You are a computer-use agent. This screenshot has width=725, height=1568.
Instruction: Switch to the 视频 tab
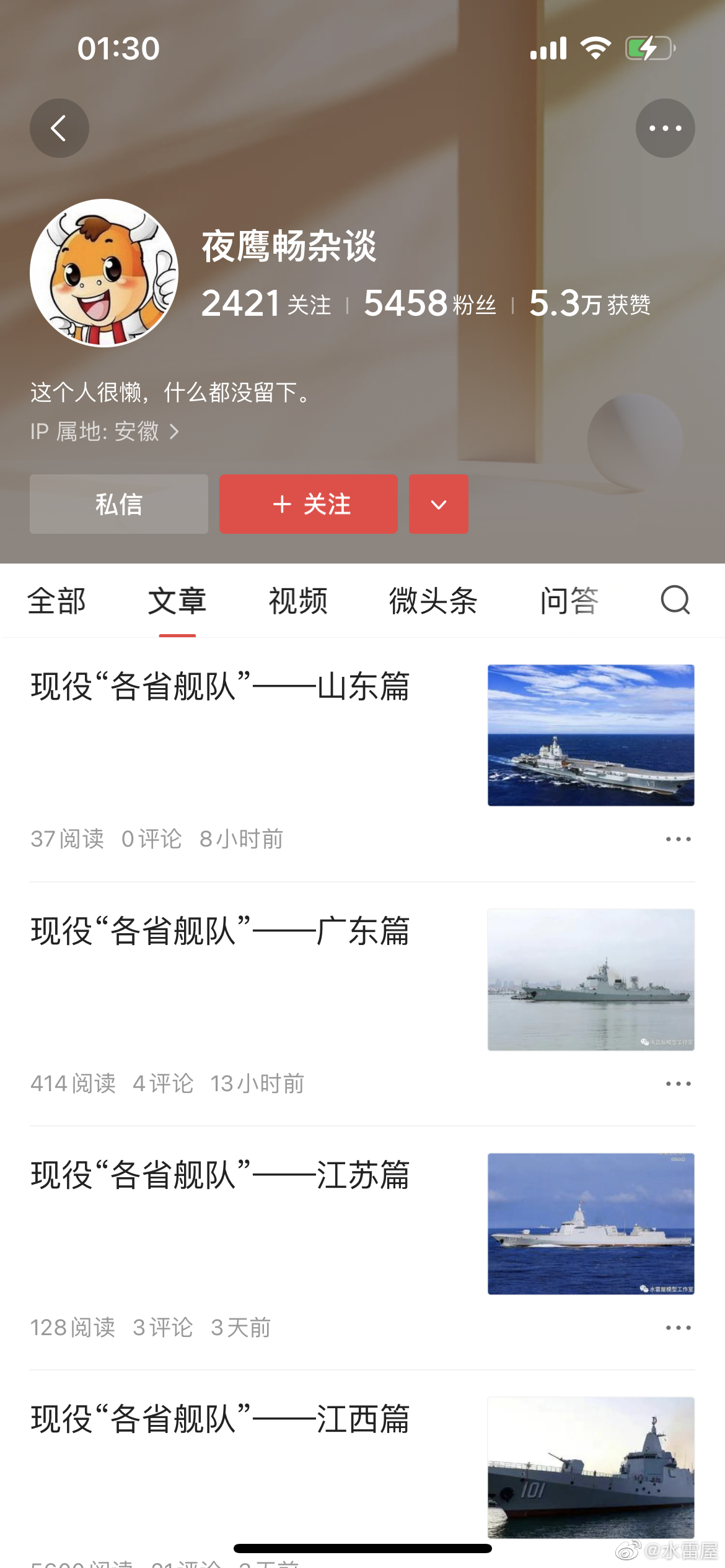point(298,601)
